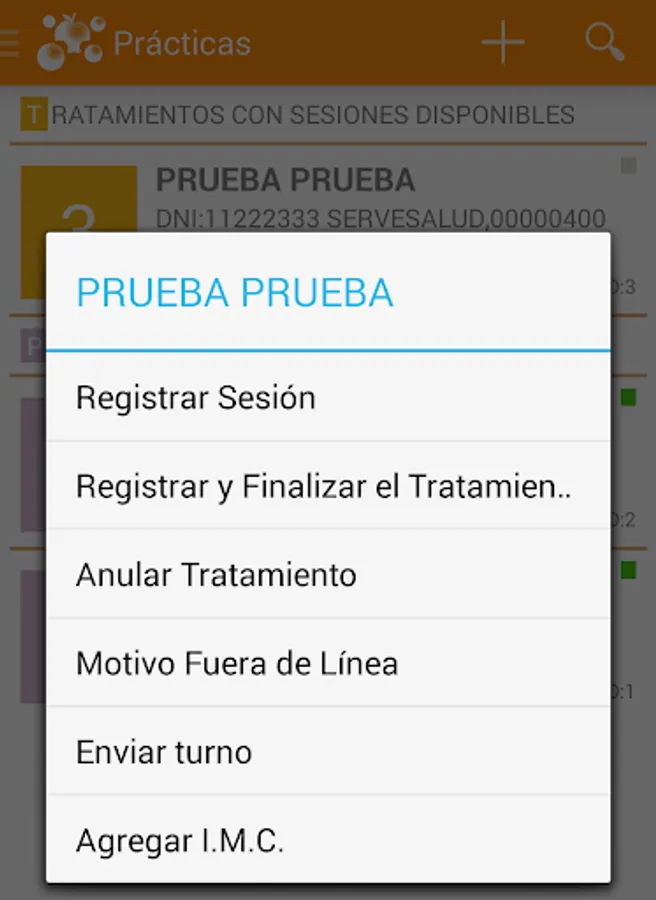The height and width of the screenshot is (900, 656).
Task: Open the drawer menu button
Action: [10, 43]
